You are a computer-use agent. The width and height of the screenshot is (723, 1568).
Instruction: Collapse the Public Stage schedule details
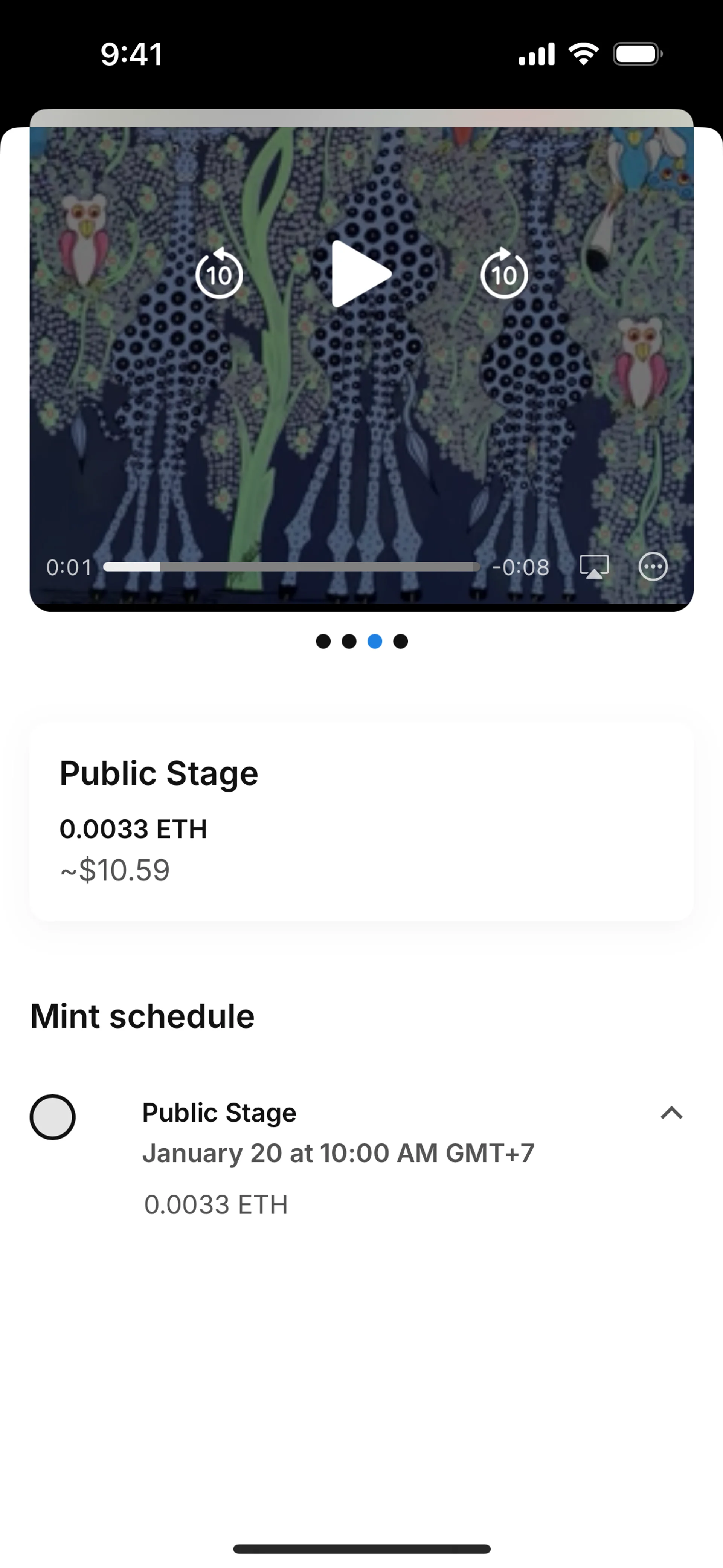click(x=671, y=1113)
